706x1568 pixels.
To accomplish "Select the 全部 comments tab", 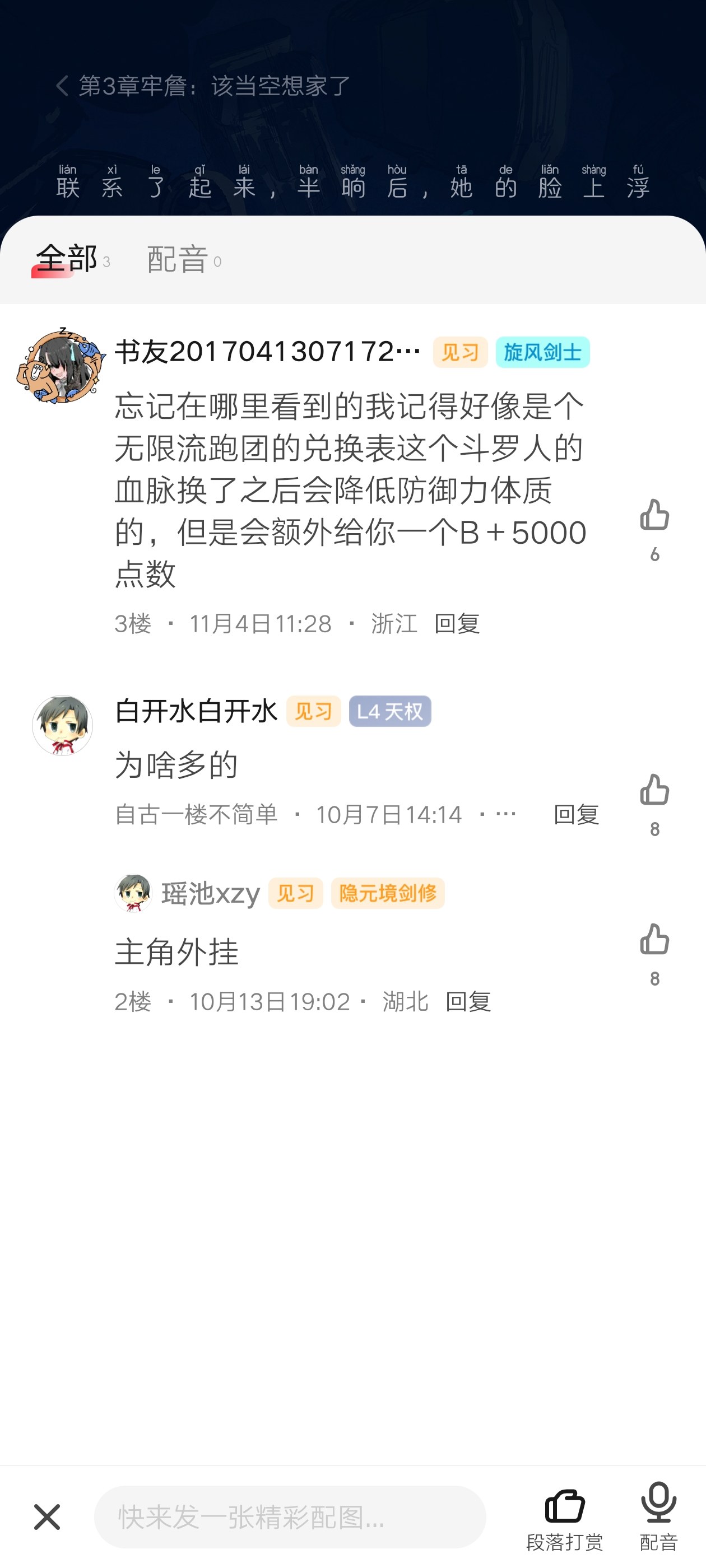I will coord(67,260).
